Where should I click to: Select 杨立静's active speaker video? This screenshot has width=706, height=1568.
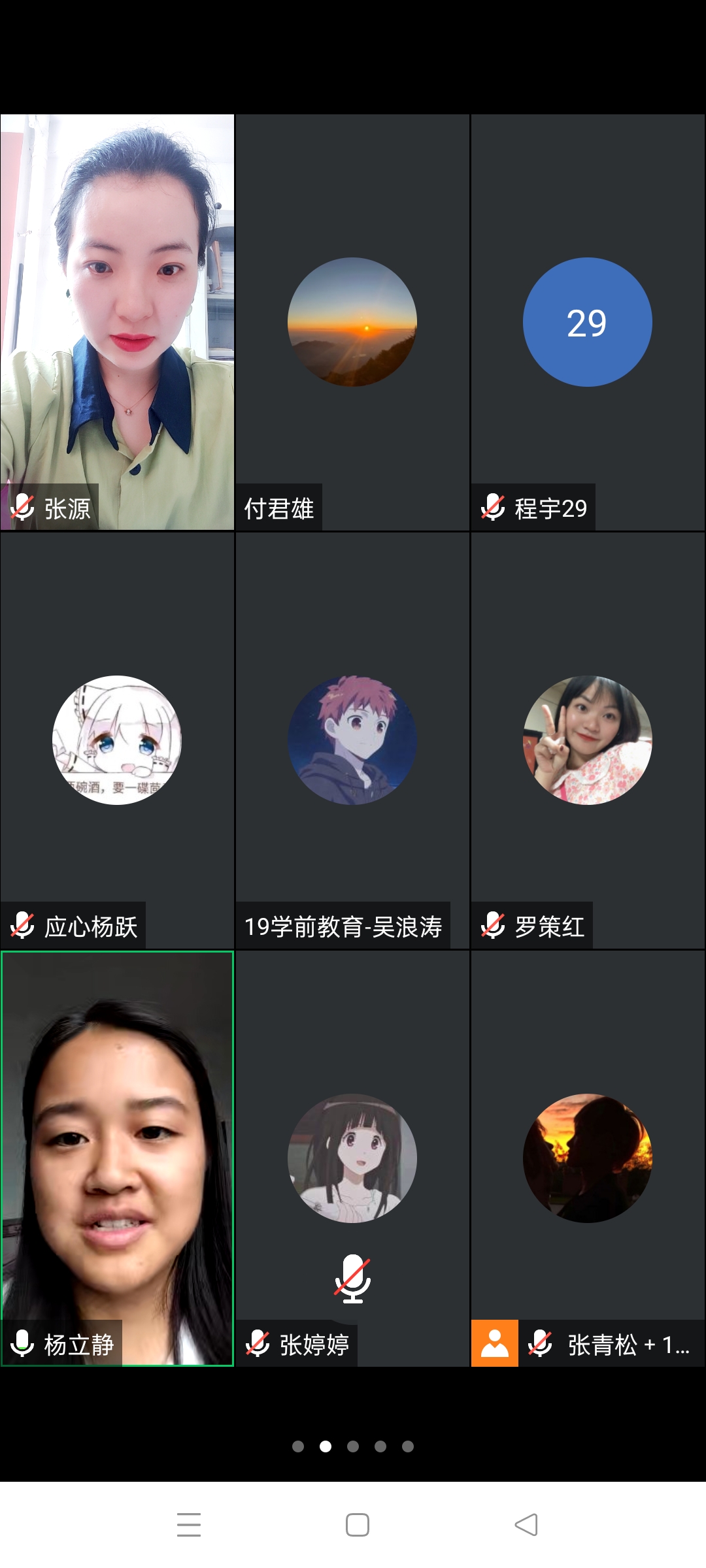pos(118,1158)
